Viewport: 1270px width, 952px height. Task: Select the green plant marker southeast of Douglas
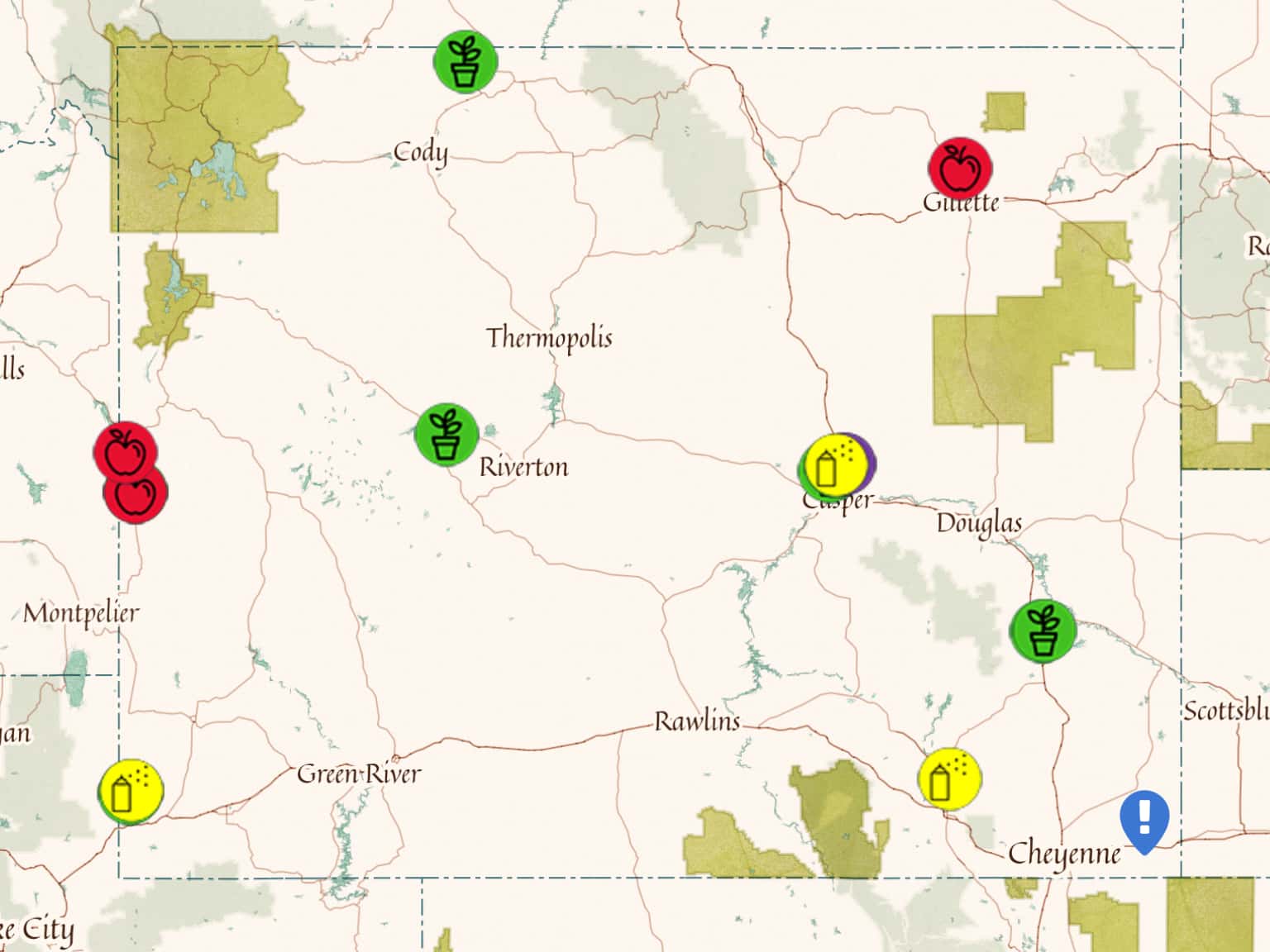click(x=1043, y=630)
